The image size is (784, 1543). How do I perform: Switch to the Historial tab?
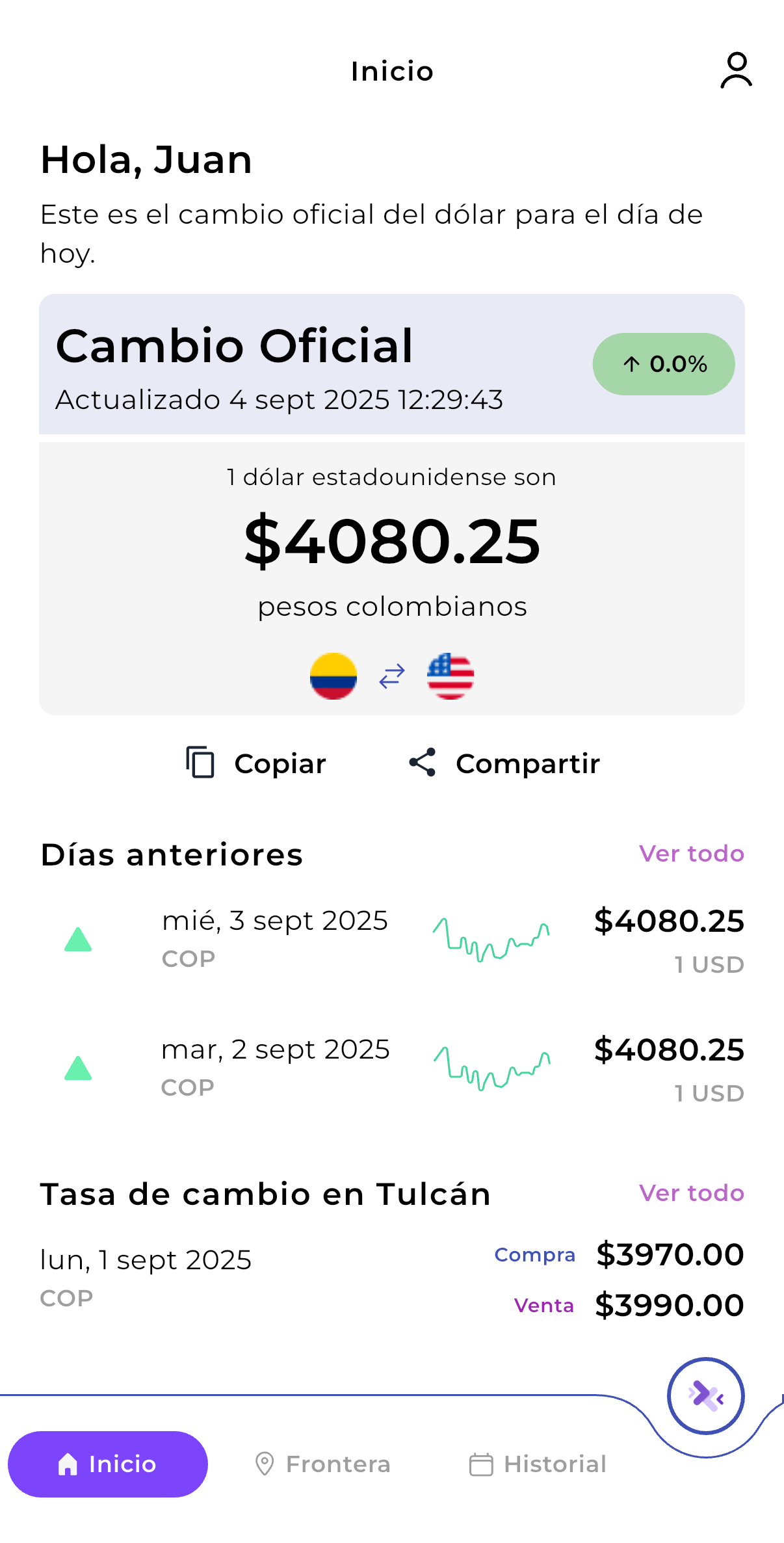pos(538,1464)
